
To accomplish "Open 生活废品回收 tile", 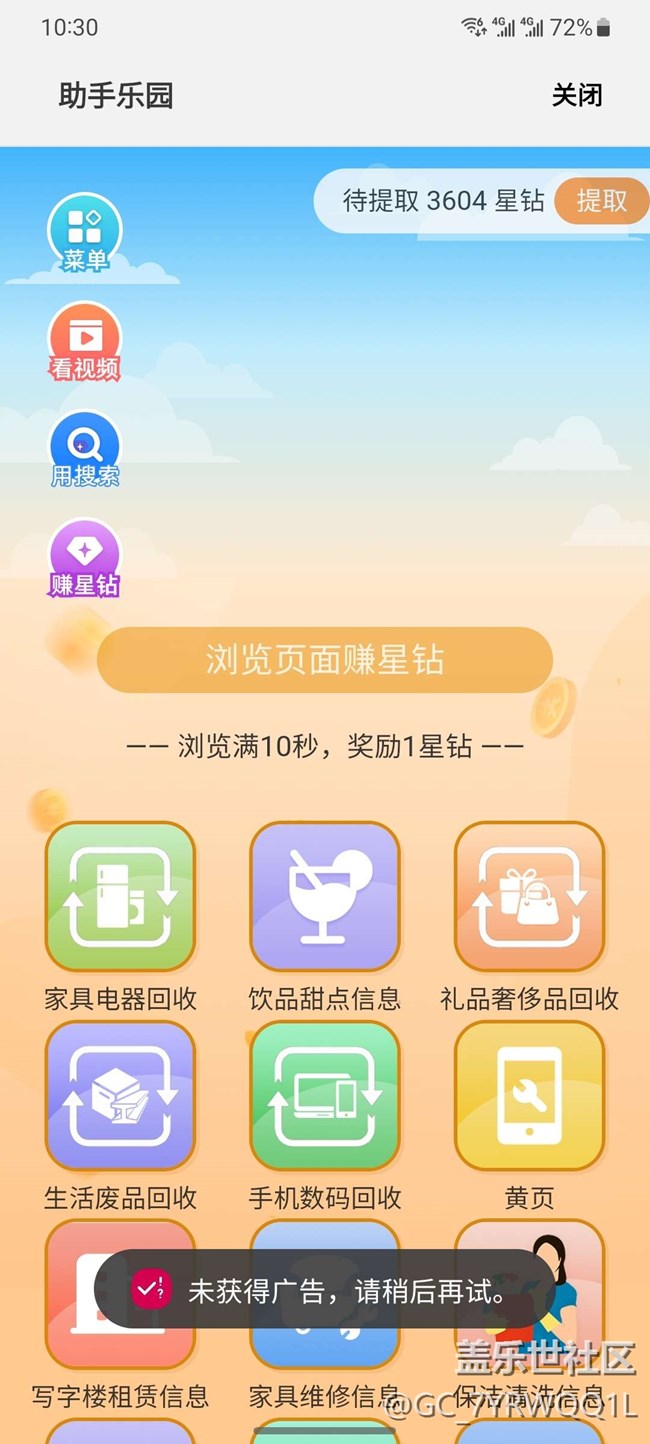I will point(120,1096).
